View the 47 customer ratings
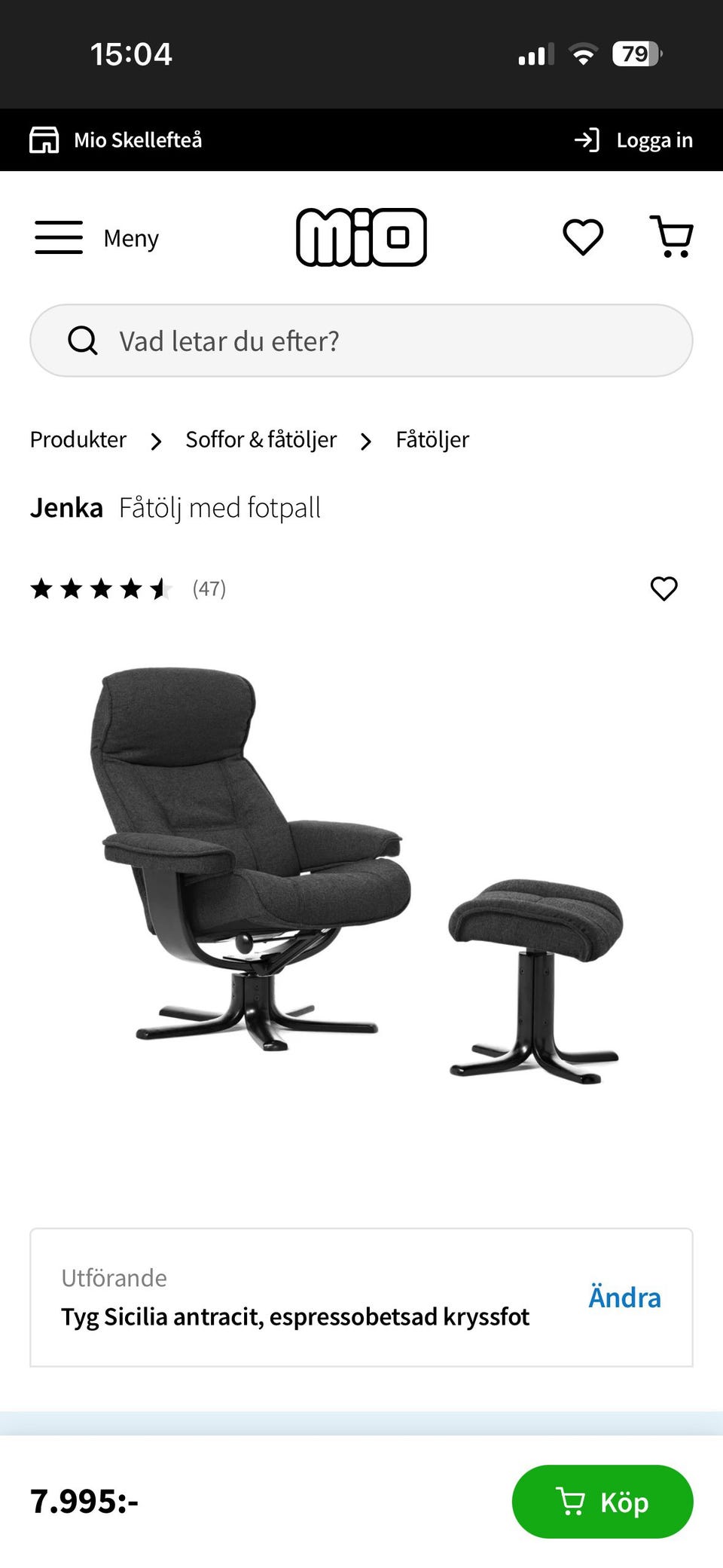 (x=128, y=588)
